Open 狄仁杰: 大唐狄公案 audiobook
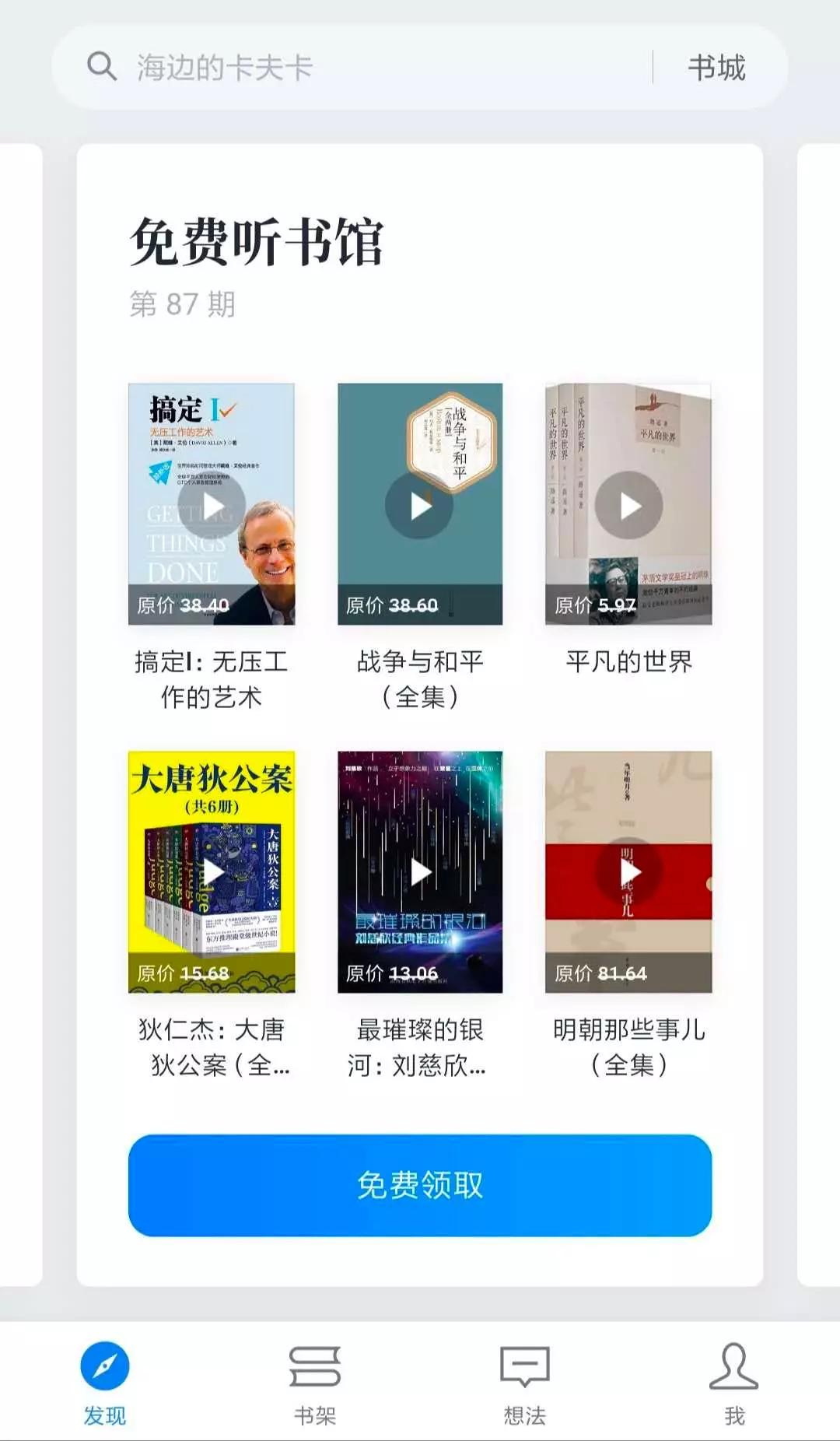 point(212,872)
